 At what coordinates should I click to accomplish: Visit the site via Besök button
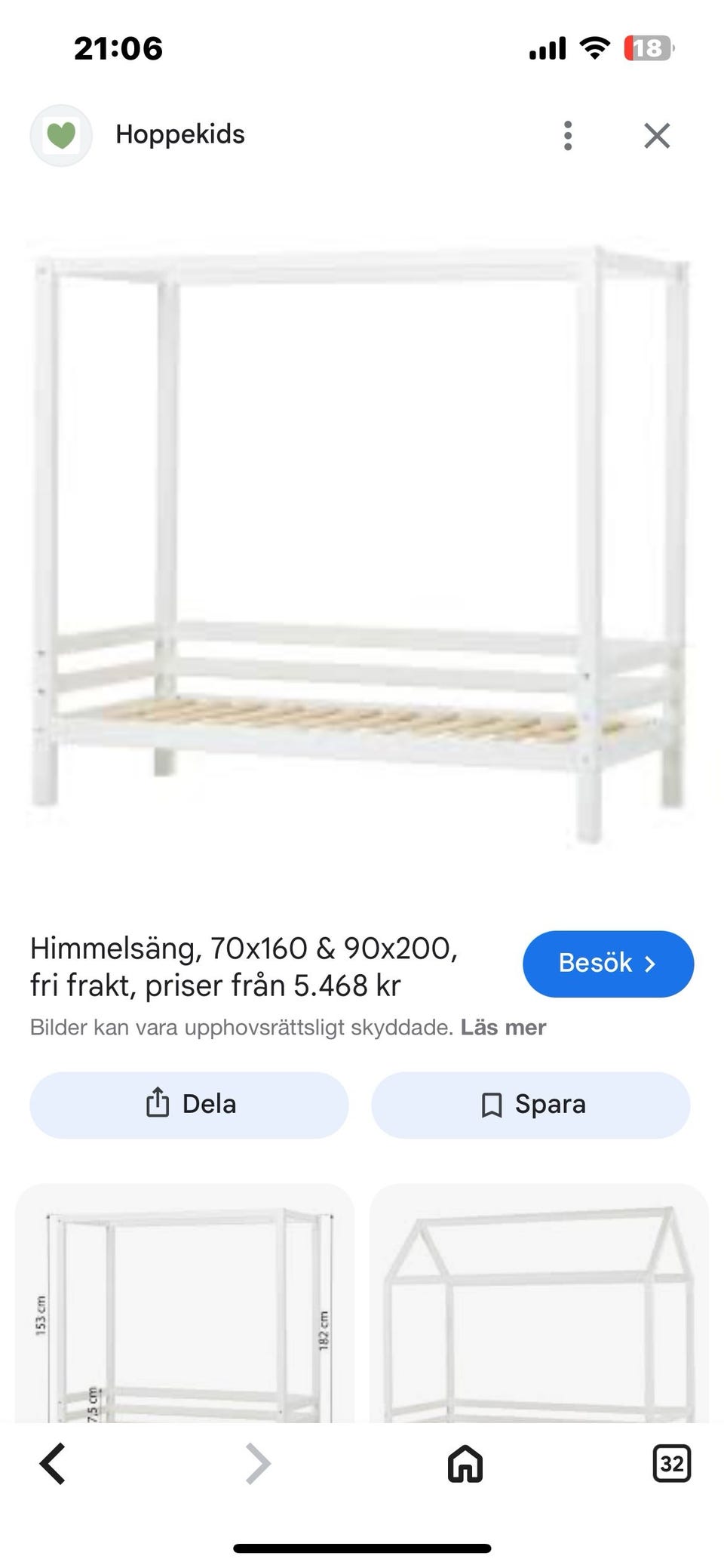pyautogui.click(x=608, y=963)
